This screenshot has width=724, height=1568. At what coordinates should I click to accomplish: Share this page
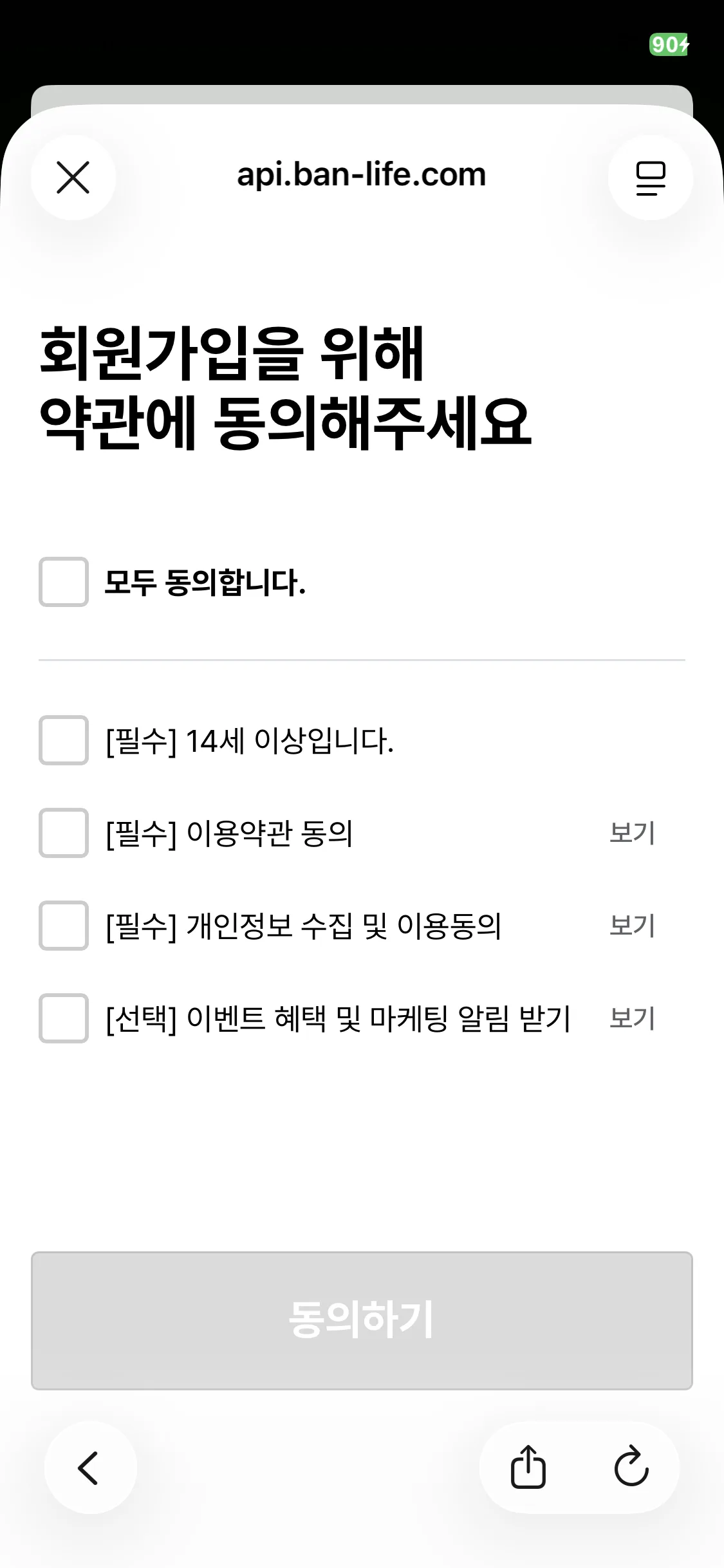(x=528, y=1467)
